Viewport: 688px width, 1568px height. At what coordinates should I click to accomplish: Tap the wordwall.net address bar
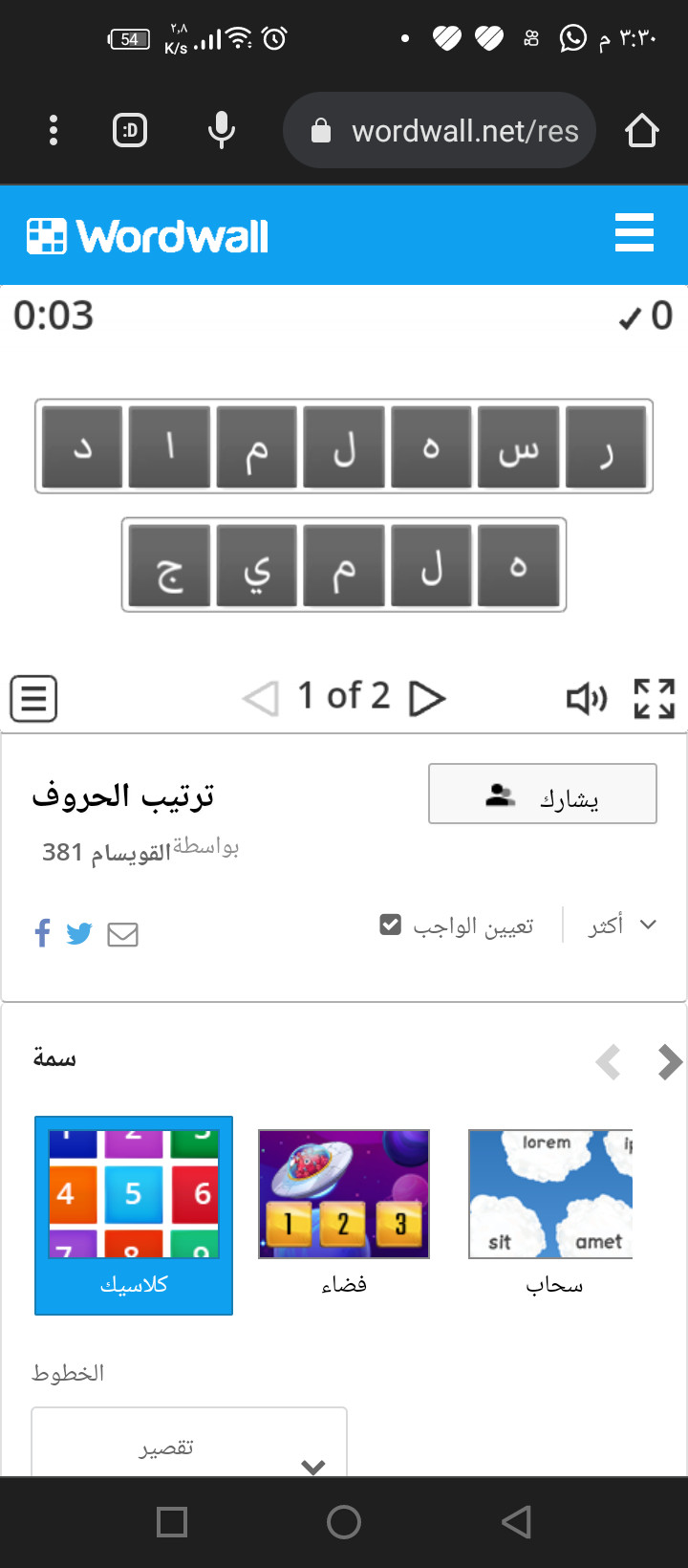pyautogui.click(x=440, y=130)
